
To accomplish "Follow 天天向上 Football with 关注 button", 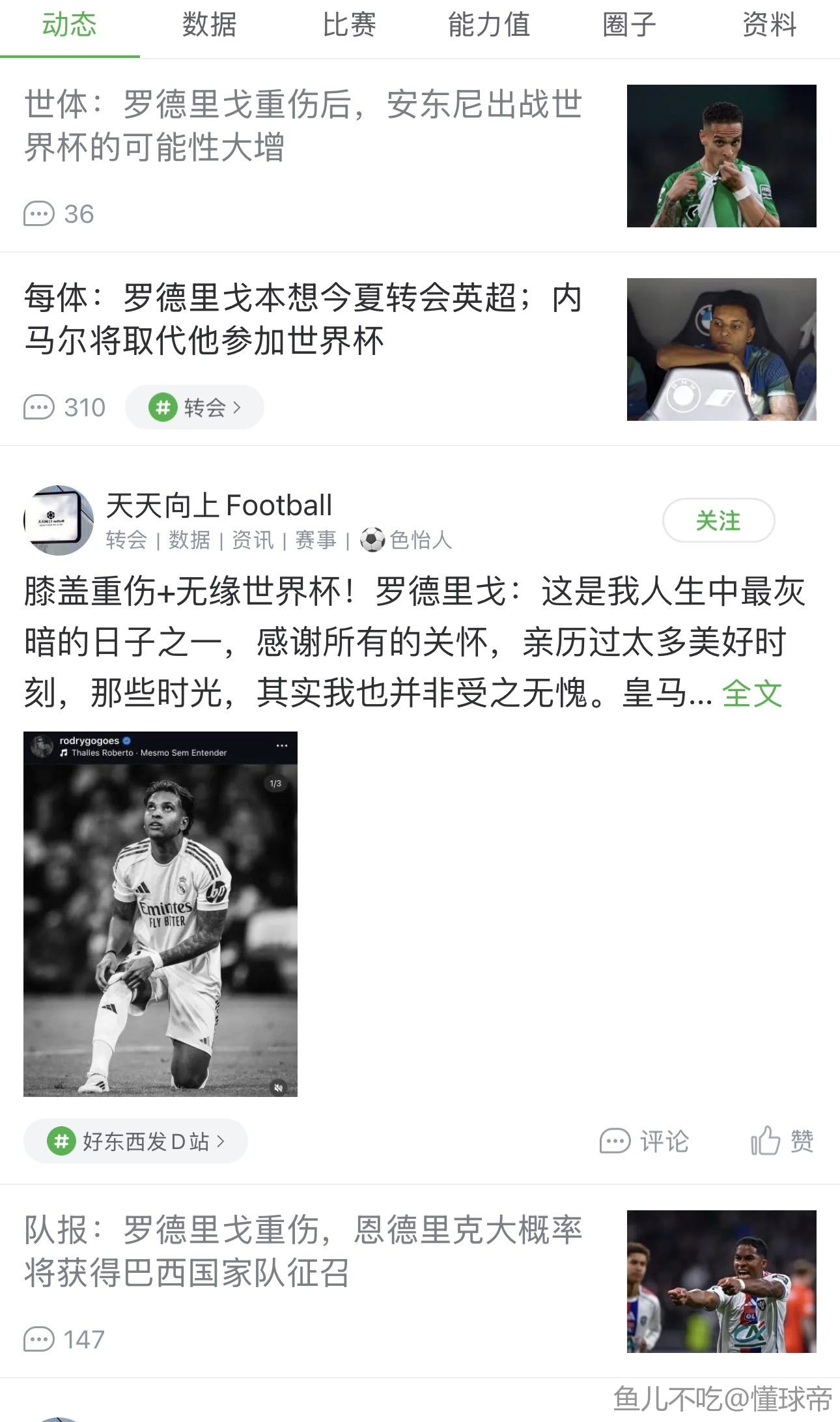I will tap(718, 520).
